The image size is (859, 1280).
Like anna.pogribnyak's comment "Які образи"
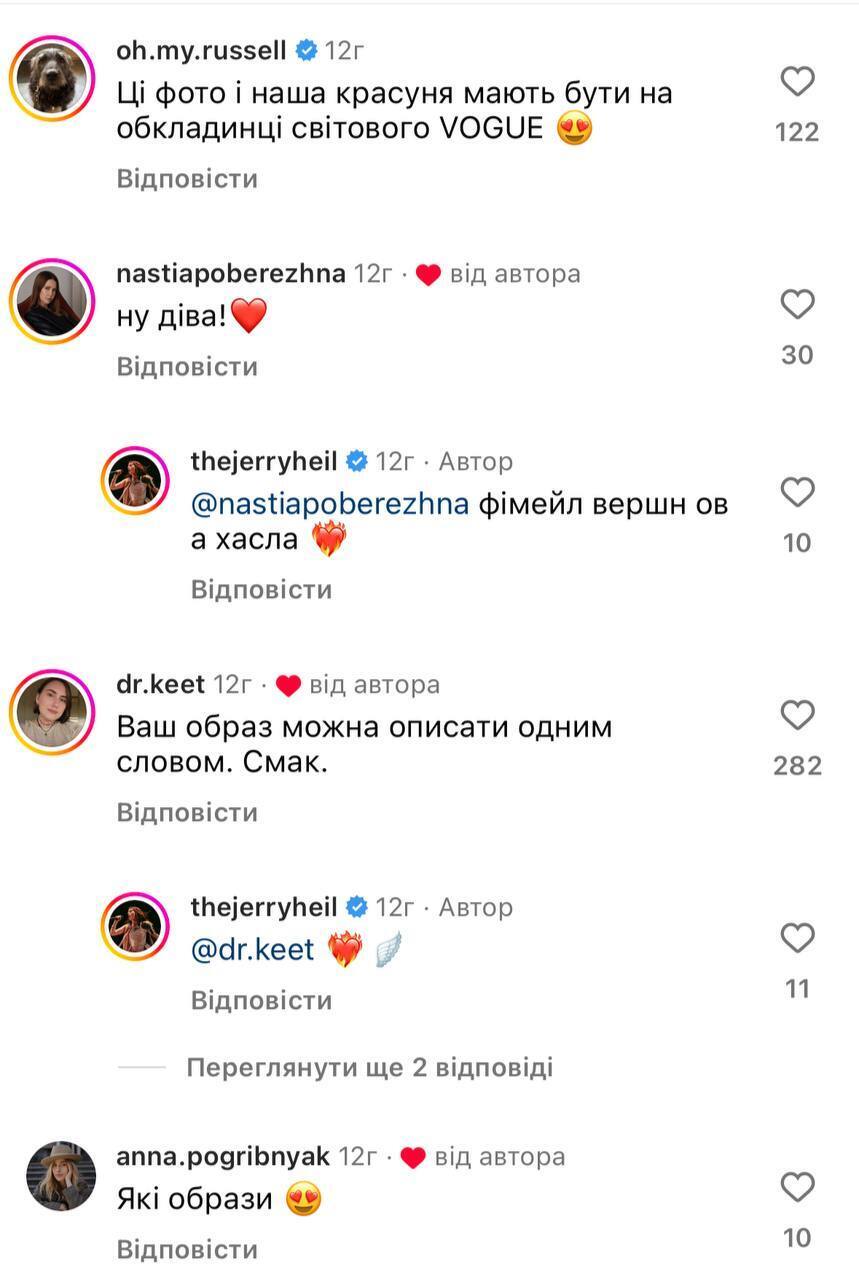coord(797,1187)
